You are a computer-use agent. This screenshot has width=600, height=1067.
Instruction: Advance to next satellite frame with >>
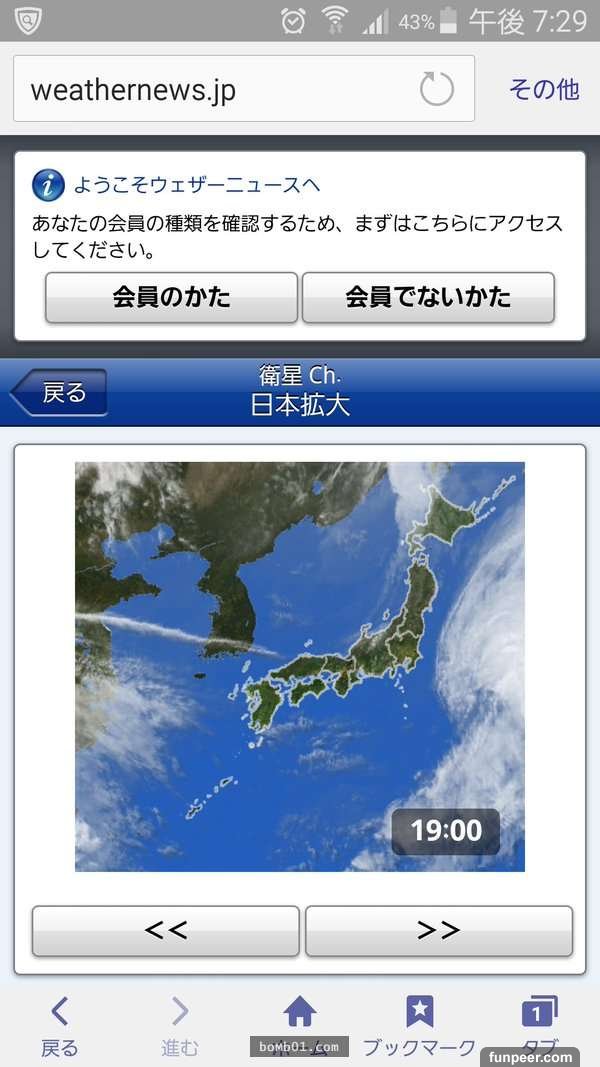click(x=438, y=931)
